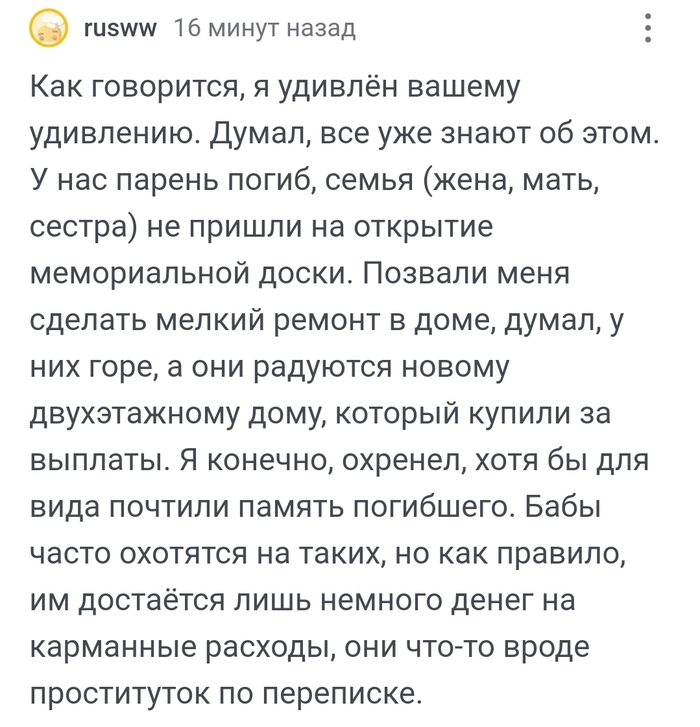Tap the username rusww

[x=121, y=29]
